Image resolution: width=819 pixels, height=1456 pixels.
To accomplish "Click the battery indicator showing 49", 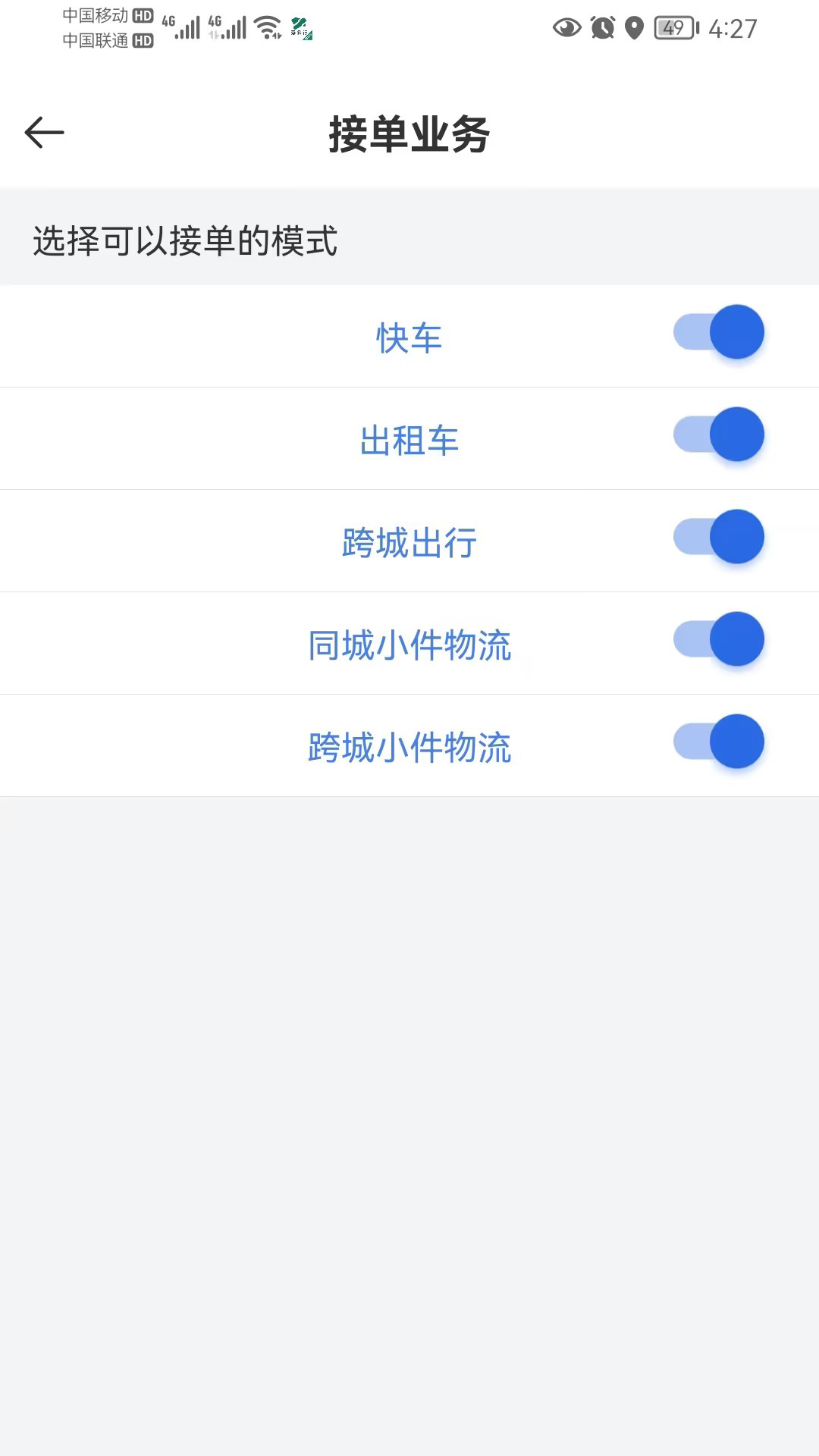I will [x=673, y=27].
